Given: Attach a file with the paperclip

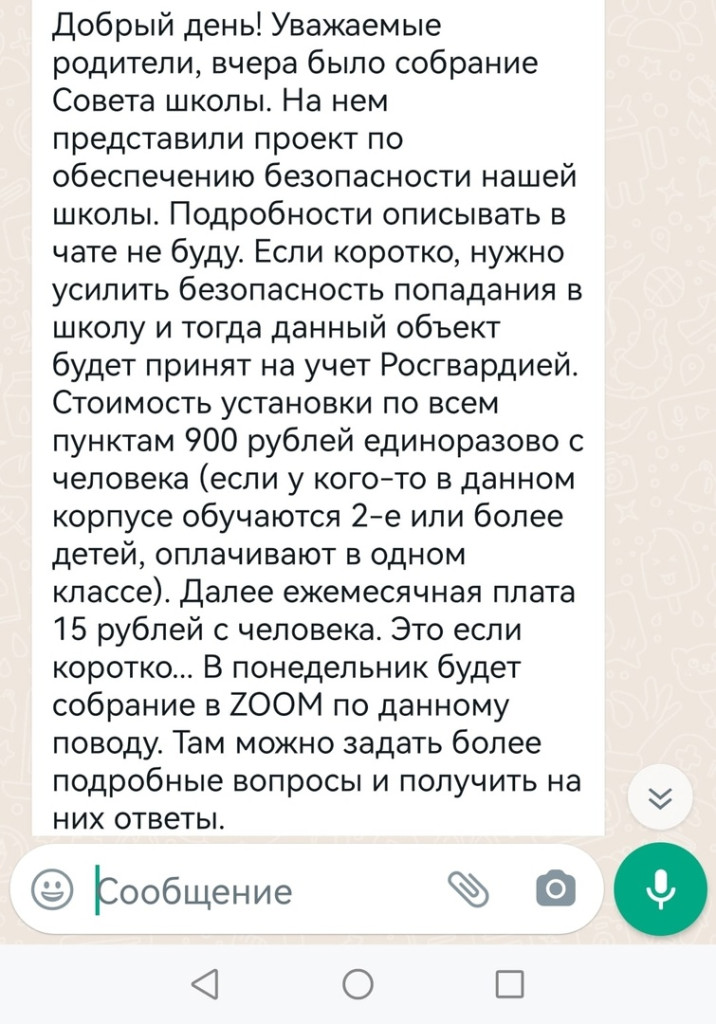Looking at the screenshot, I should pos(467,887).
